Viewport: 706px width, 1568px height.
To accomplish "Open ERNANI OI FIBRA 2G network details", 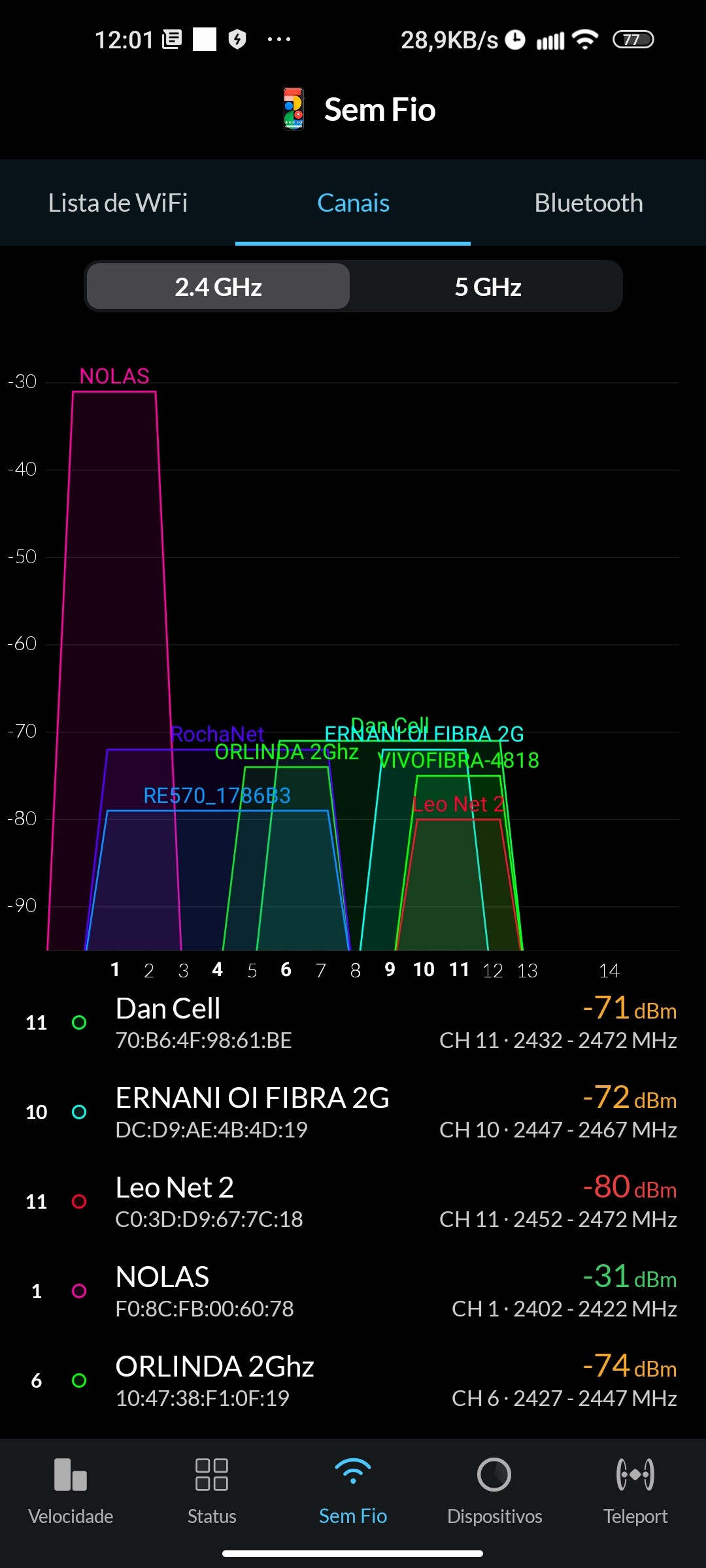I will [x=353, y=1113].
